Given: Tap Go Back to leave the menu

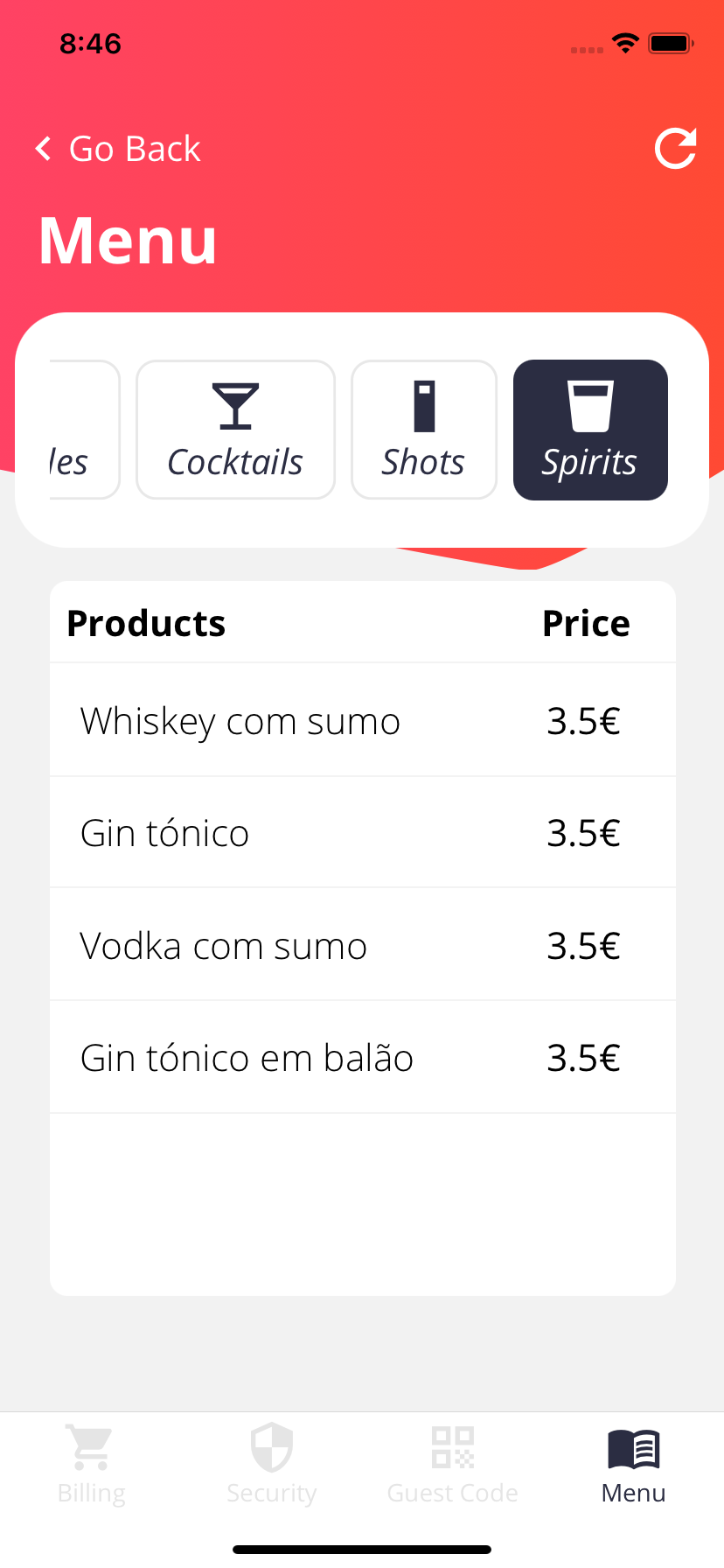Looking at the screenshot, I should click(x=118, y=149).
